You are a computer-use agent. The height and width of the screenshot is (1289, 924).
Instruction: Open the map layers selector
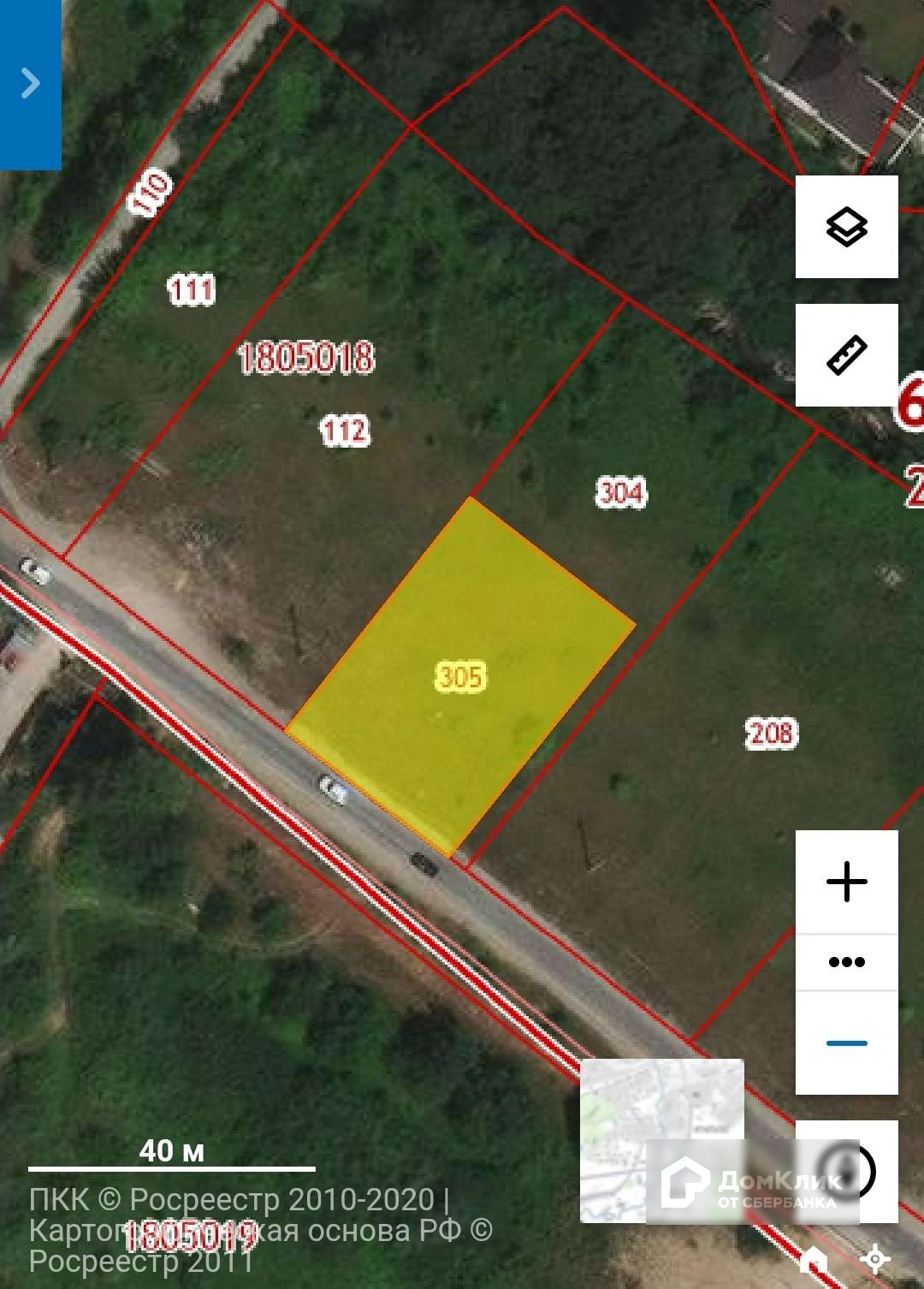point(846,227)
